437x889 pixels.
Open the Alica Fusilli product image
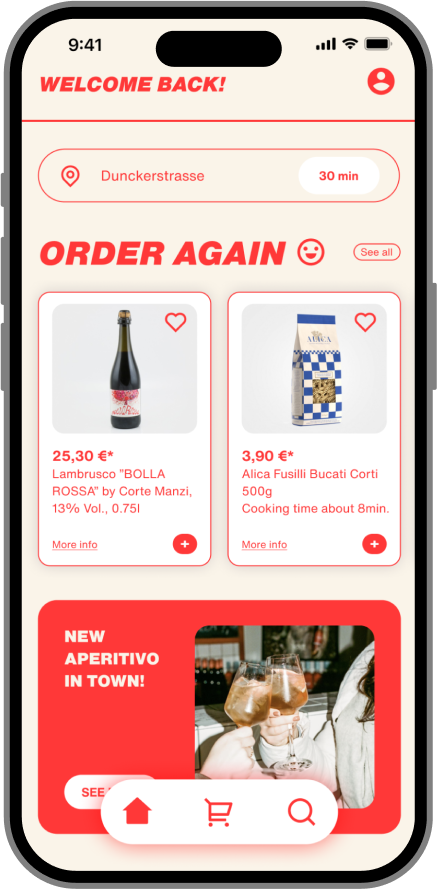click(314, 369)
